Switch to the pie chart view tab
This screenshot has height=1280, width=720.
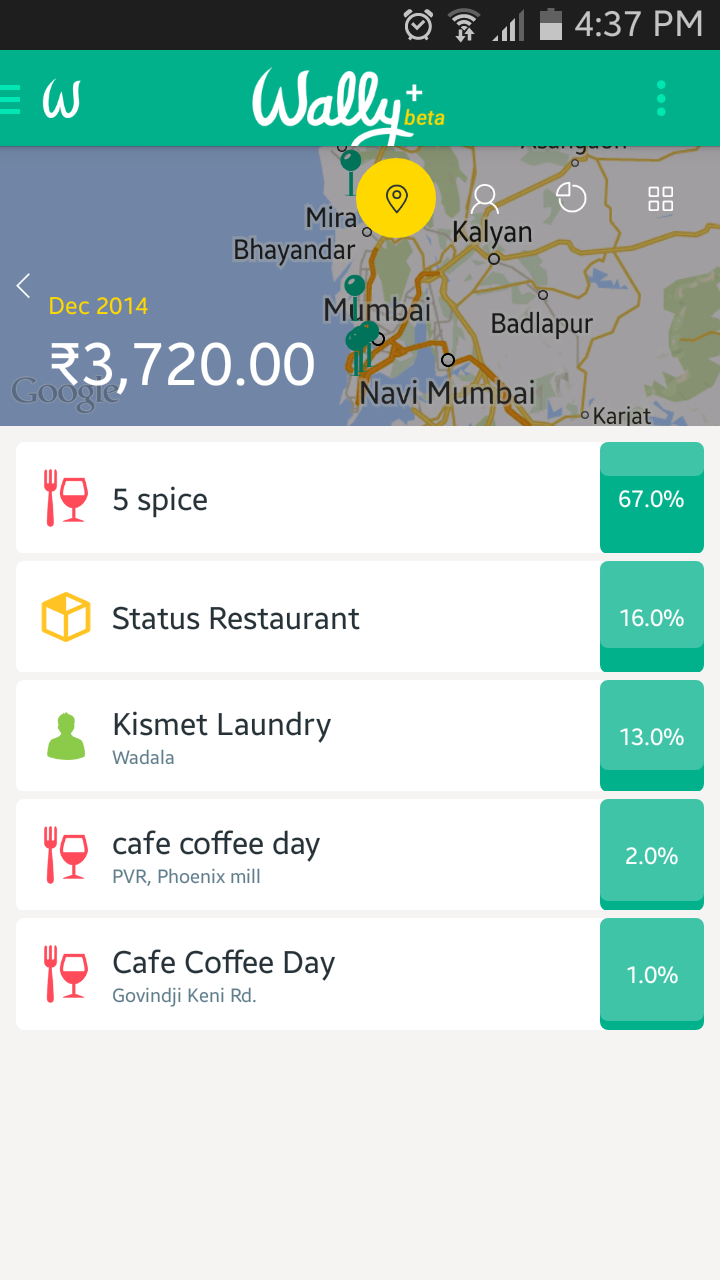coord(571,198)
